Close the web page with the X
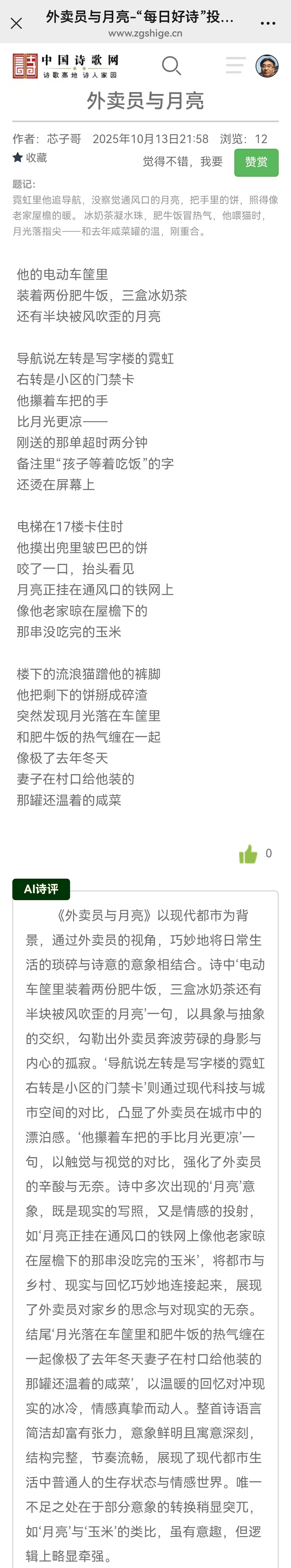The height and width of the screenshot is (1568, 291). click(16, 23)
